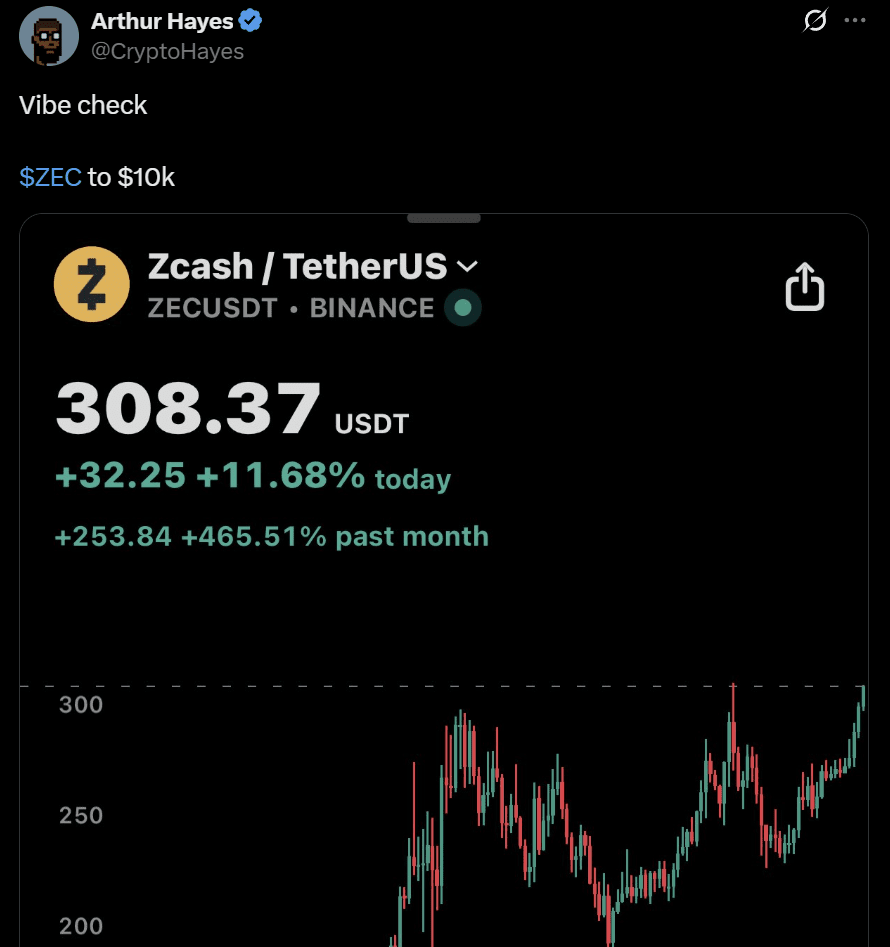Open the Zcash / TetherUS symbol dropdown
The image size is (890, 947).
coord(467,266)
